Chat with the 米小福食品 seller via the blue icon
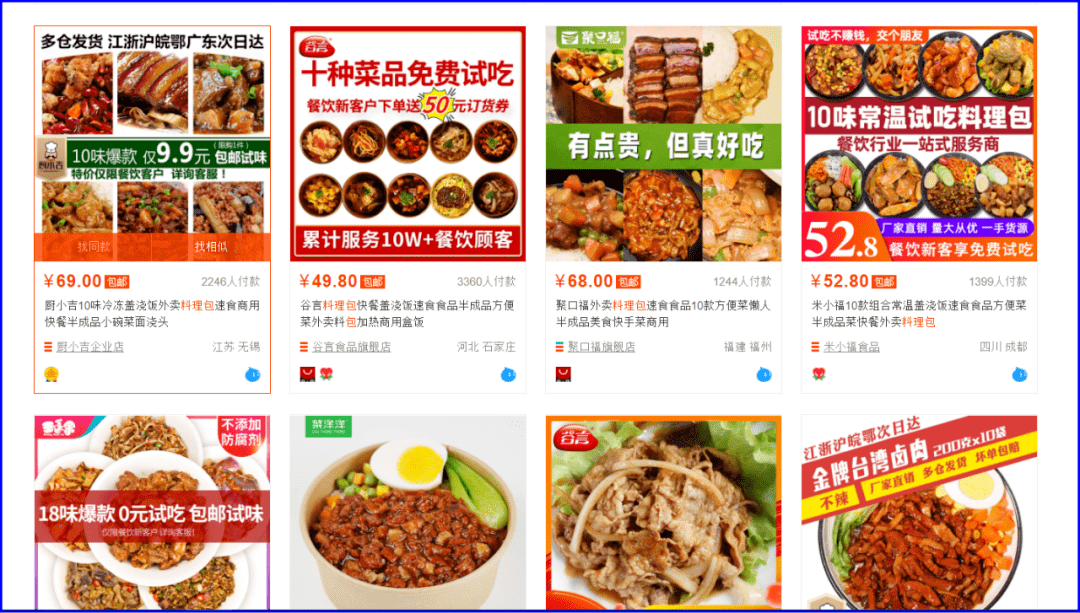The height and width of the screenshot is (613, 1080). pos(1019,375)
